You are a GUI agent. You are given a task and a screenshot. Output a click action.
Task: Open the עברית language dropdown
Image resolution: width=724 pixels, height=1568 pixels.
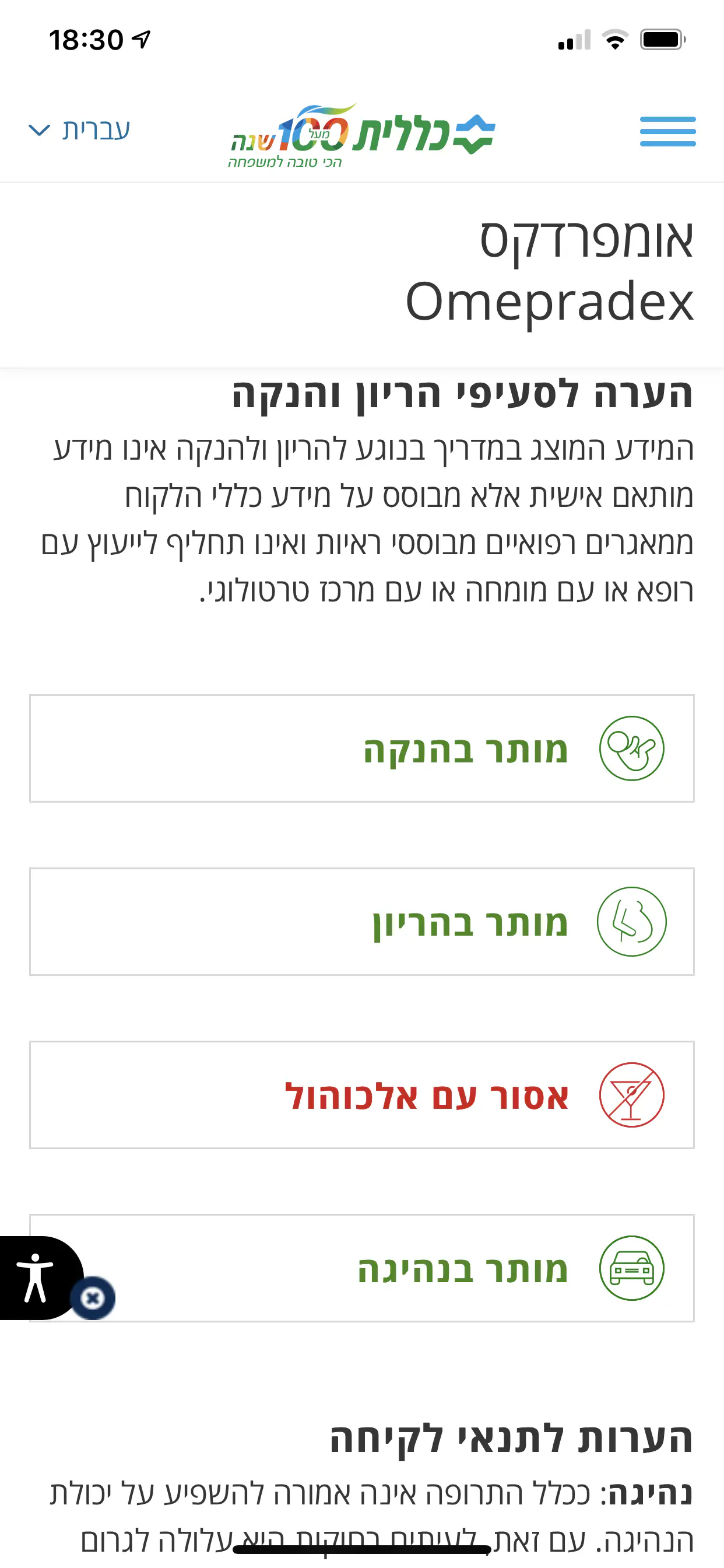[x=80, y=129]
